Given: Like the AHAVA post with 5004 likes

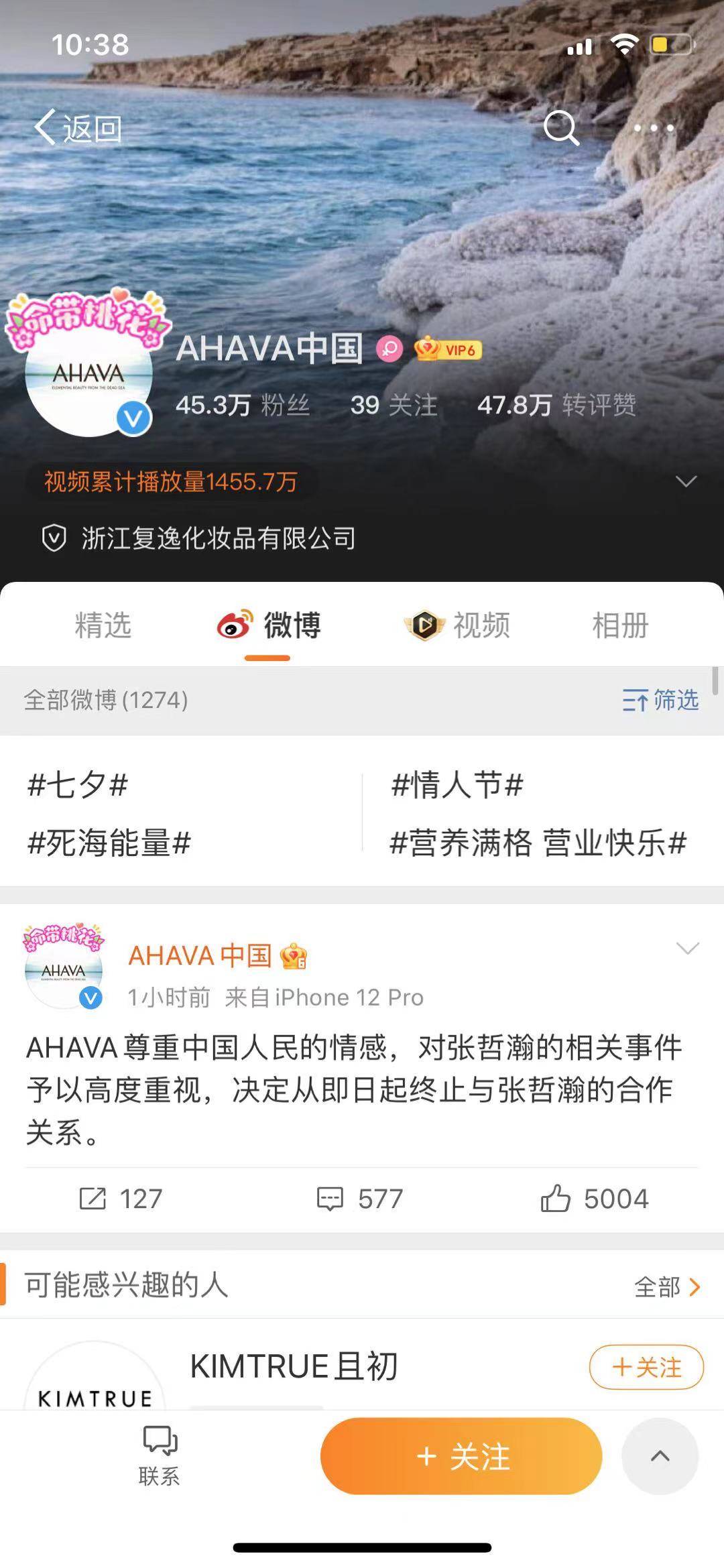Looking at the screenshot, I should tap(595, 1199).
